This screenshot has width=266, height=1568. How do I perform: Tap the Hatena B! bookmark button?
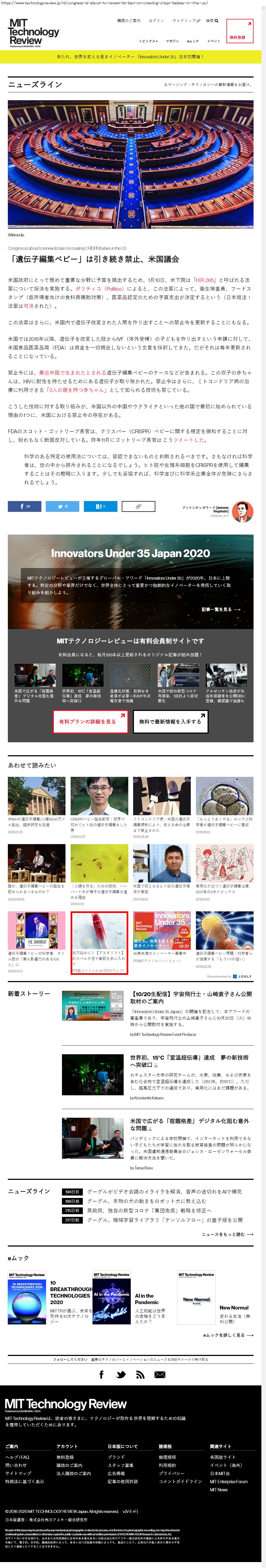(x=99, y=506)
